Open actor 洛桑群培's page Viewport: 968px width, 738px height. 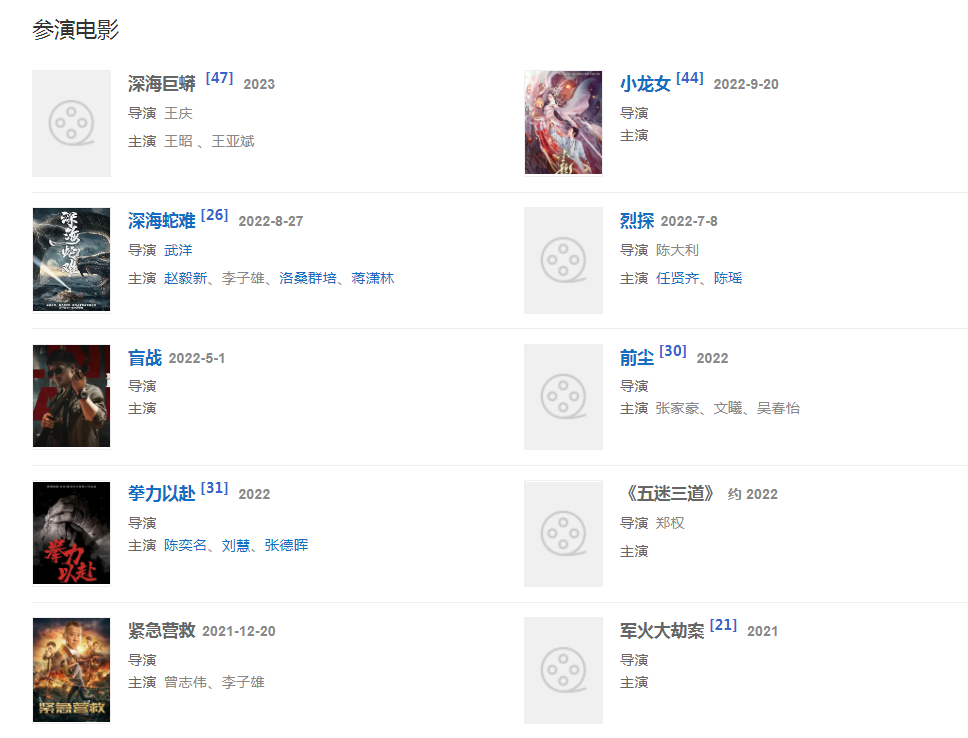(308, 278)
